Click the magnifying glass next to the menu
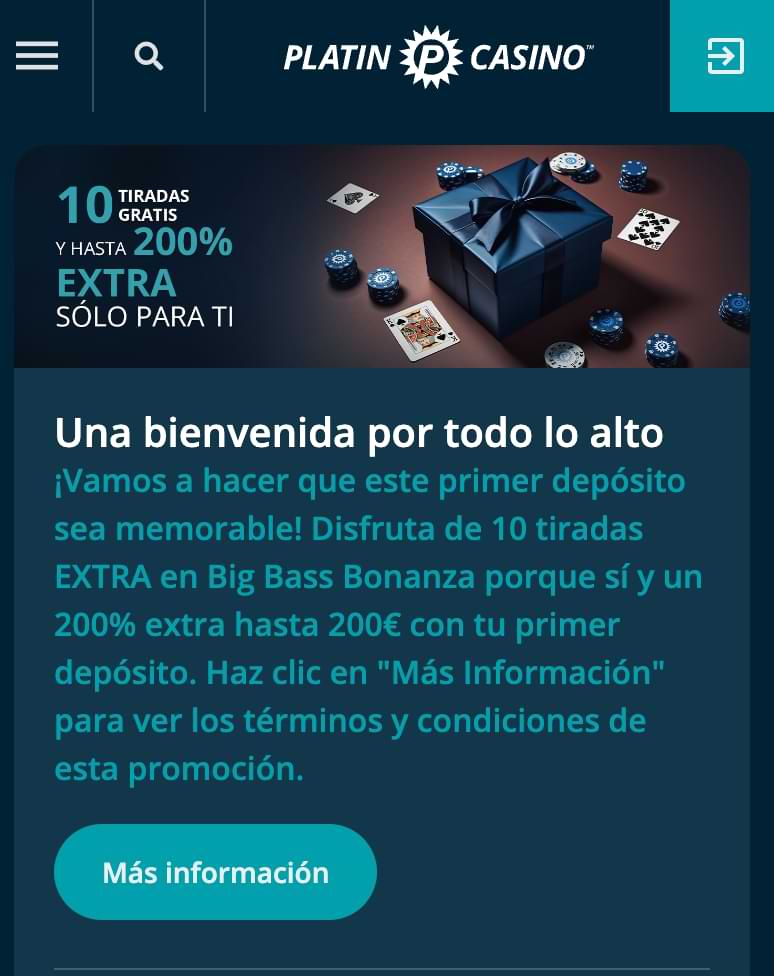Screen dimensions: 774x976 (x=148, y=56)
